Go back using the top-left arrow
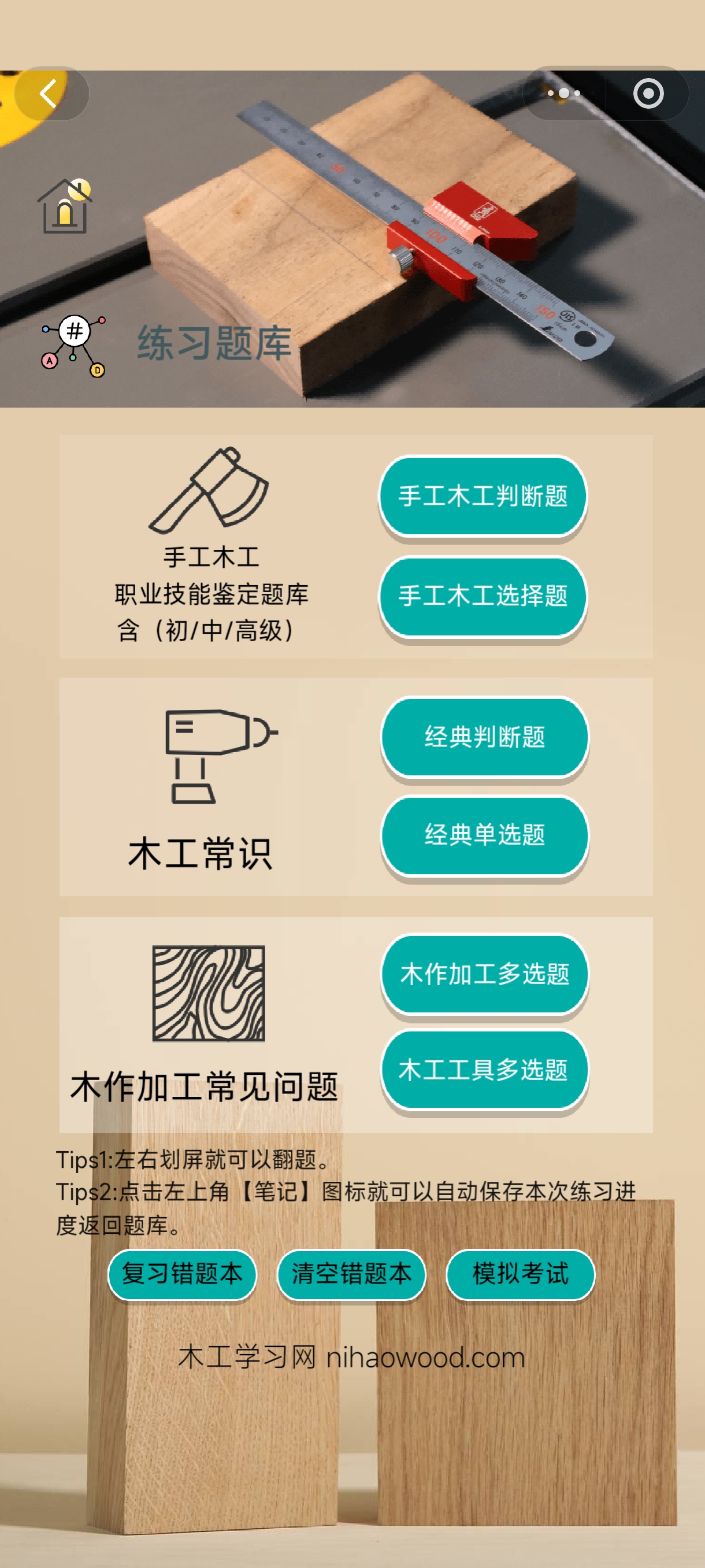 point(50,94)
